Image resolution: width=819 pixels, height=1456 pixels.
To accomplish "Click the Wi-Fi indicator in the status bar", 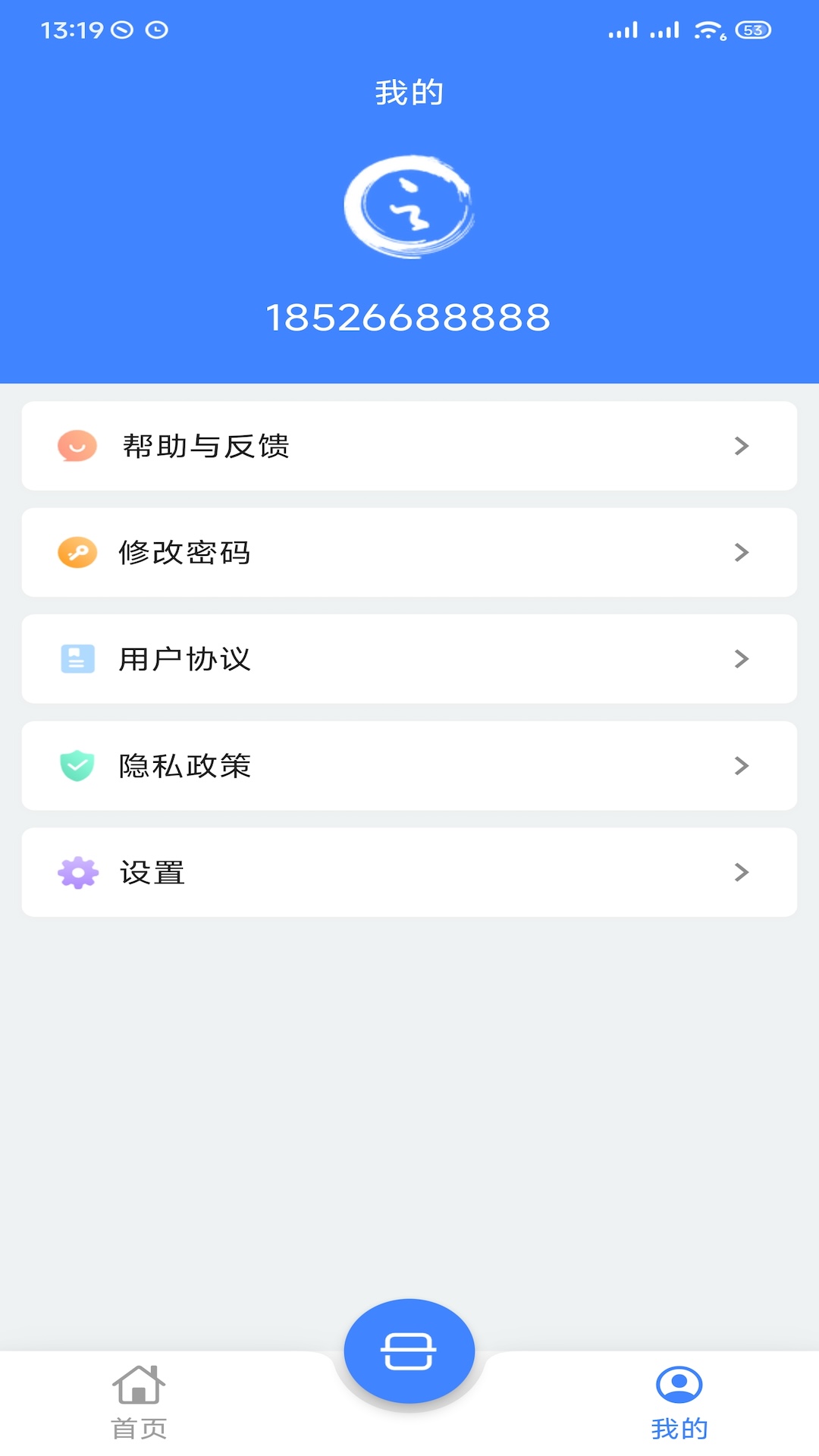I will [x=706, y=30].
